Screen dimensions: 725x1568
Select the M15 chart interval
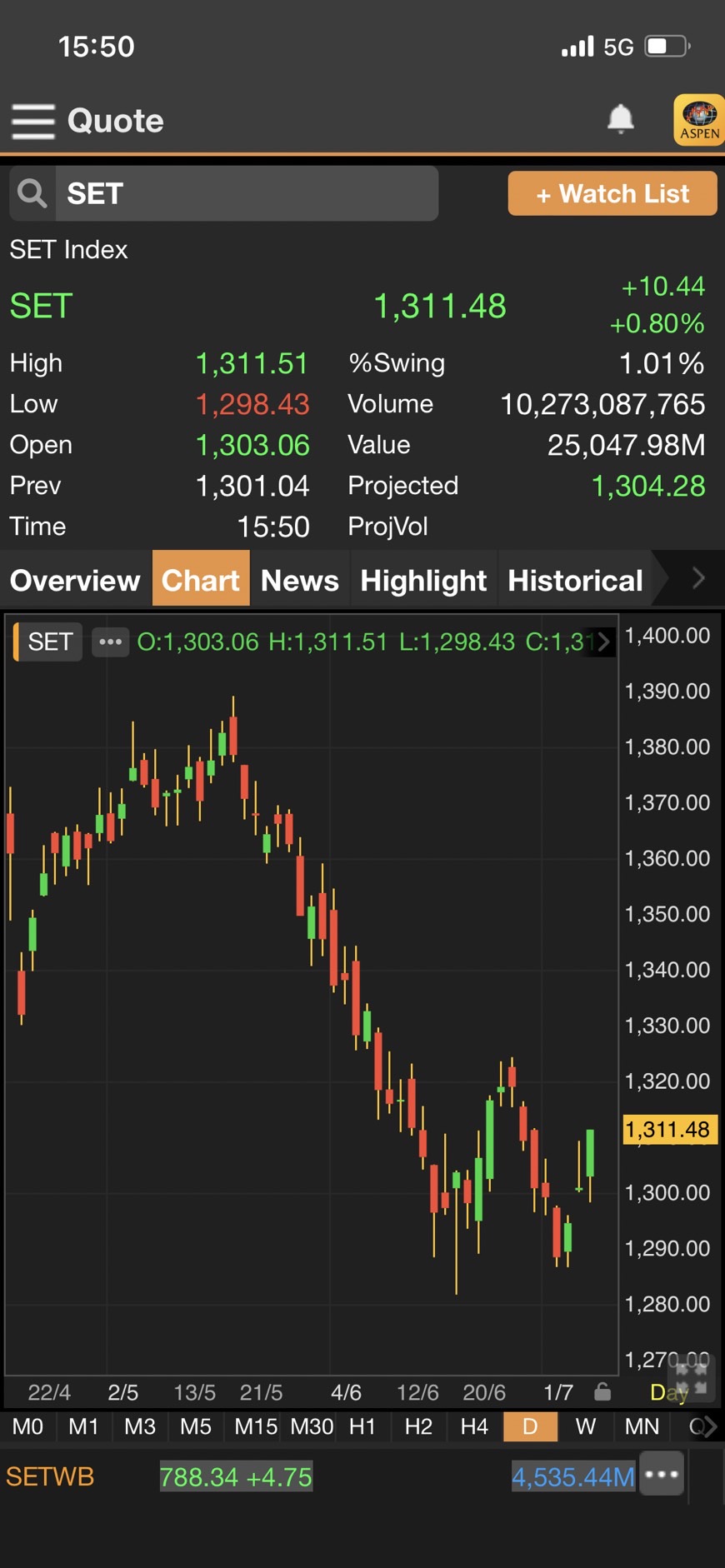pos(256,1426)
